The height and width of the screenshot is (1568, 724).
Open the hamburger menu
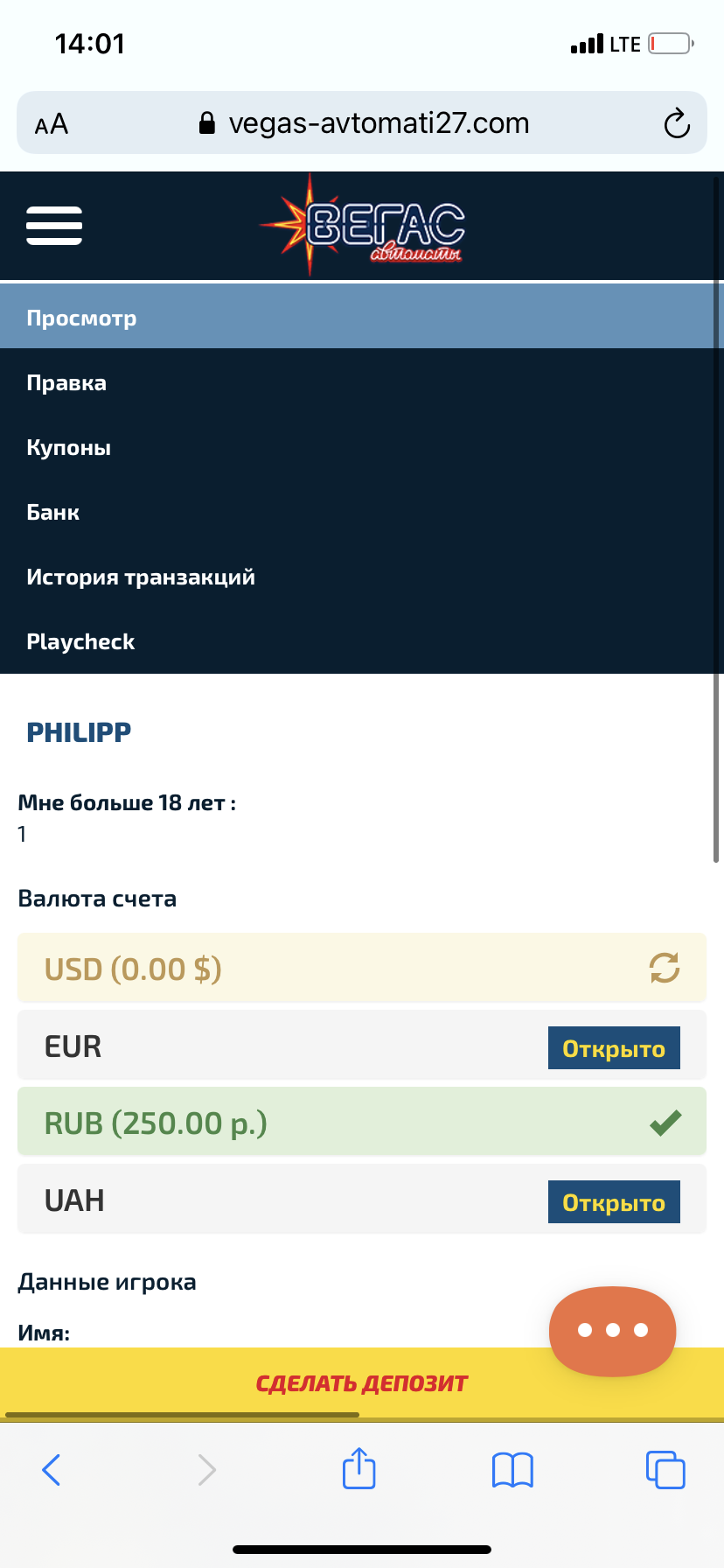tap(54, 226)
